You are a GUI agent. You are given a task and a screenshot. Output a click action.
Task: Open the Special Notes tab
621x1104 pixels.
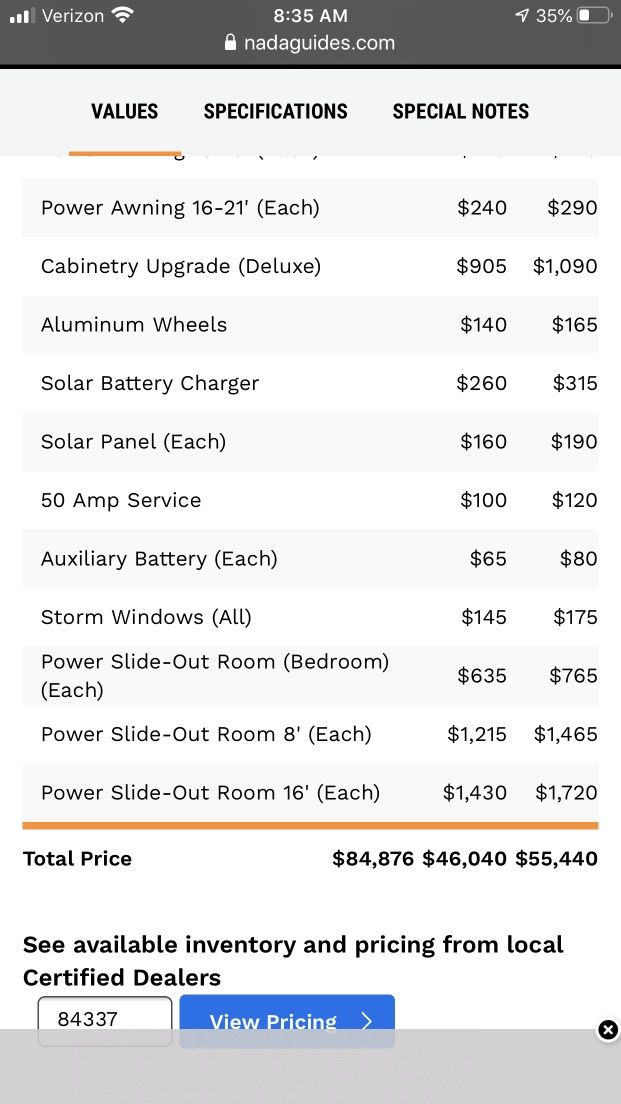point(460,111)
